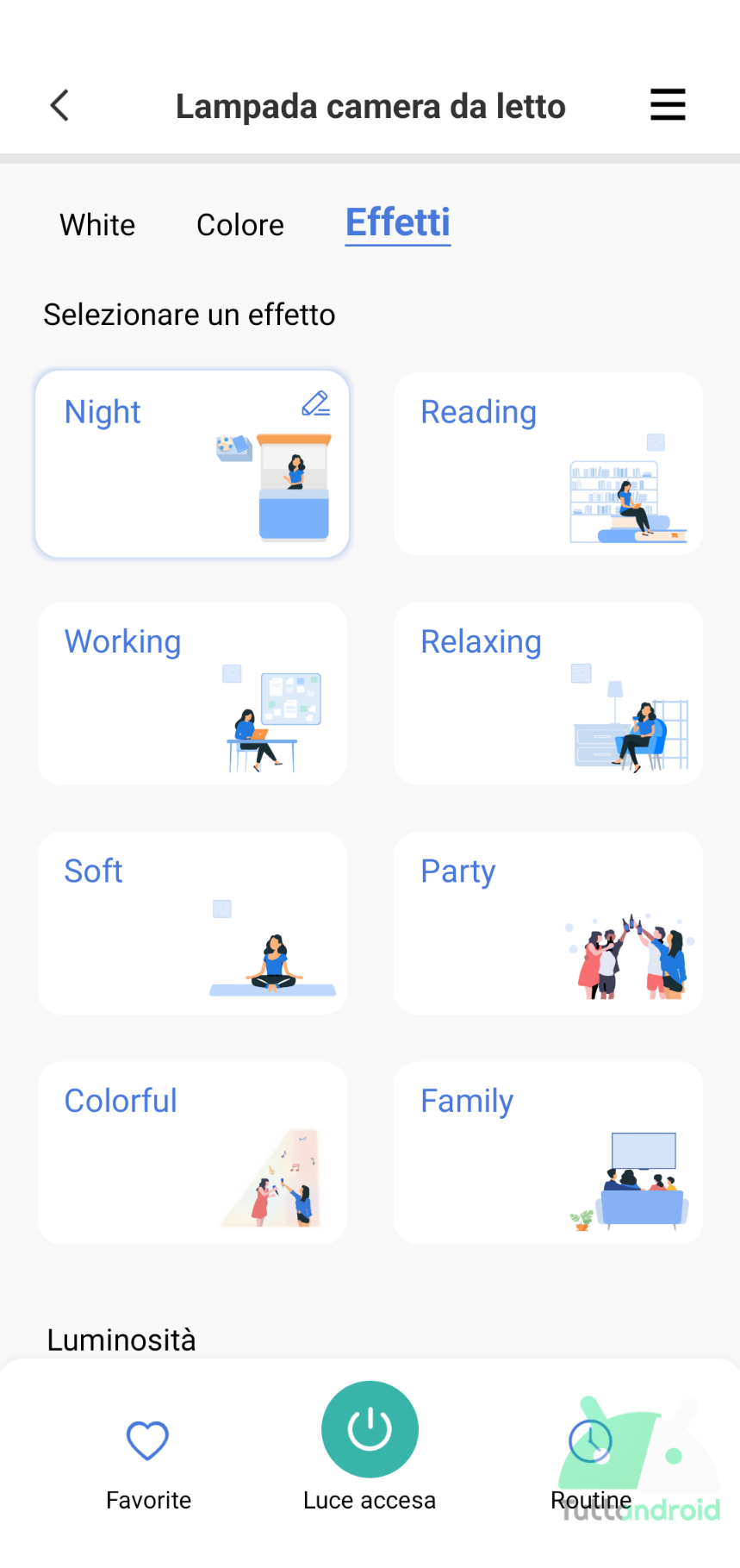Select the Colorful effect card
The width and height of the screenshot is (740, 1568).
(x=192, y=1153)
